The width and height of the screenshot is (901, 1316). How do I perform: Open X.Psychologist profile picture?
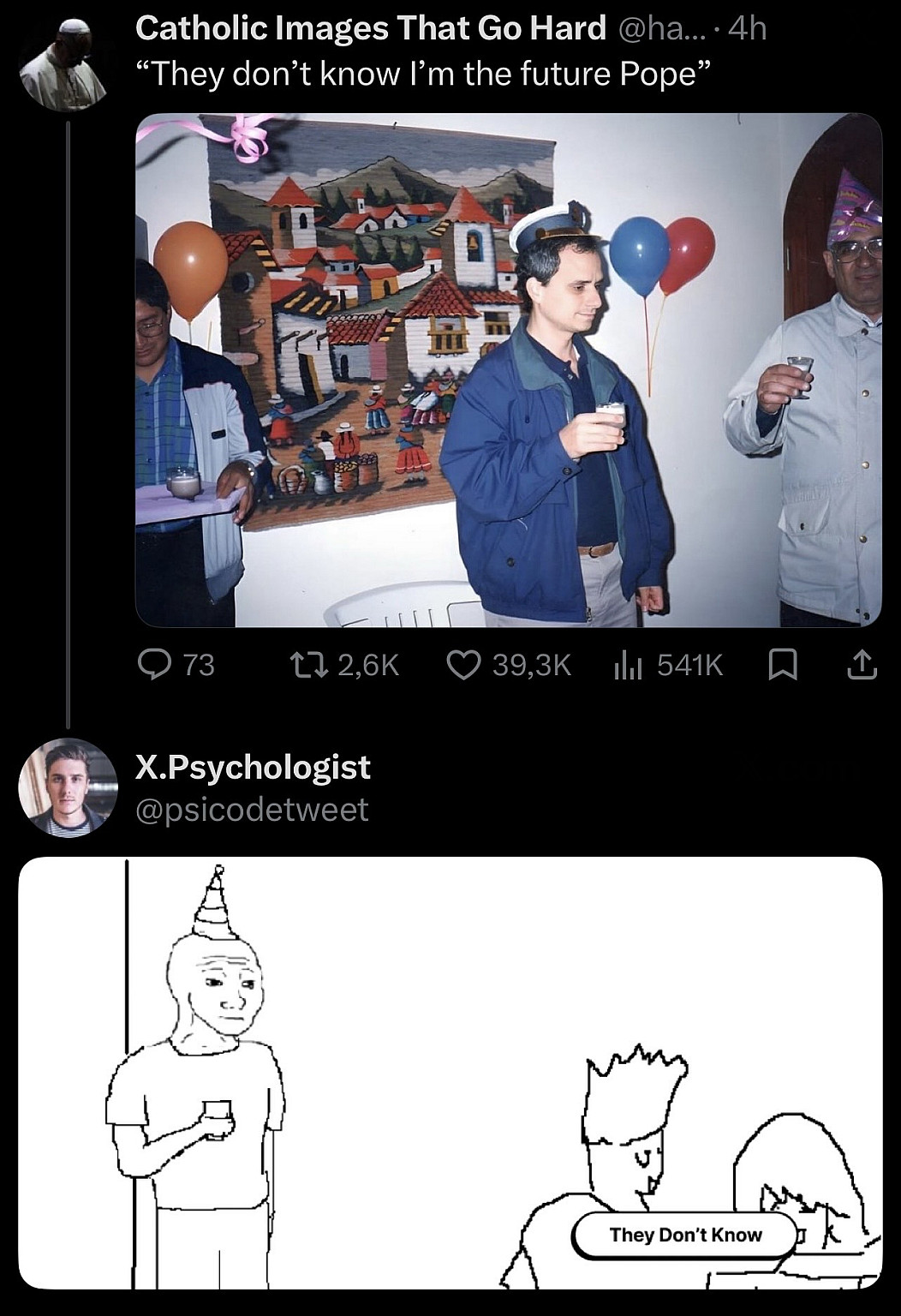pos(68,787)
